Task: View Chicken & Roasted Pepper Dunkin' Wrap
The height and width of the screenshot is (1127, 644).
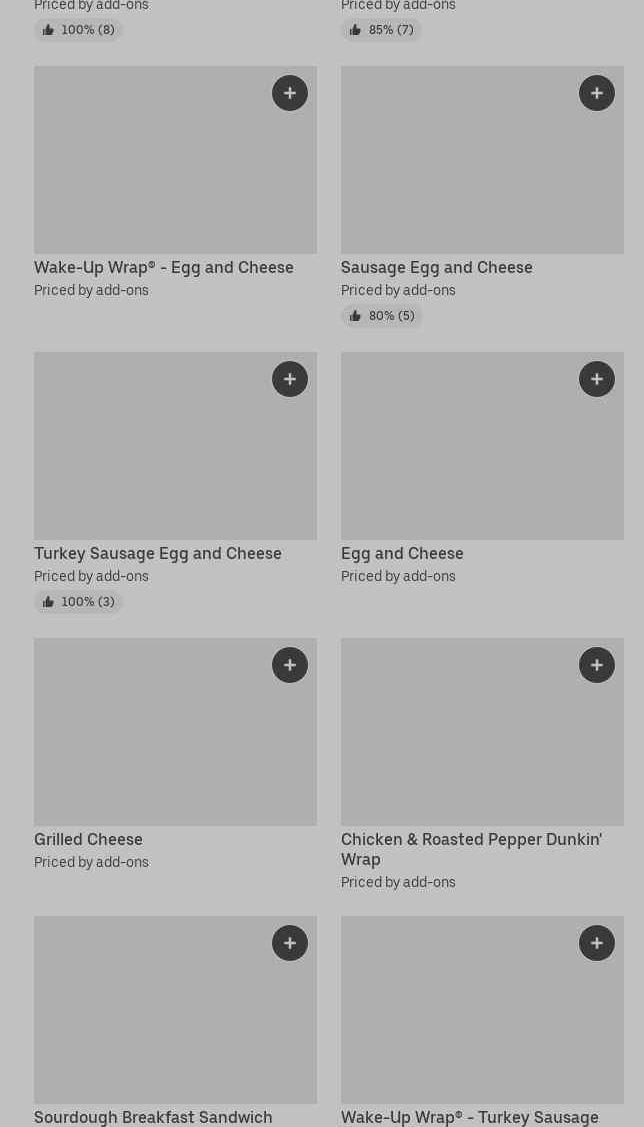Action: point(470,849)
